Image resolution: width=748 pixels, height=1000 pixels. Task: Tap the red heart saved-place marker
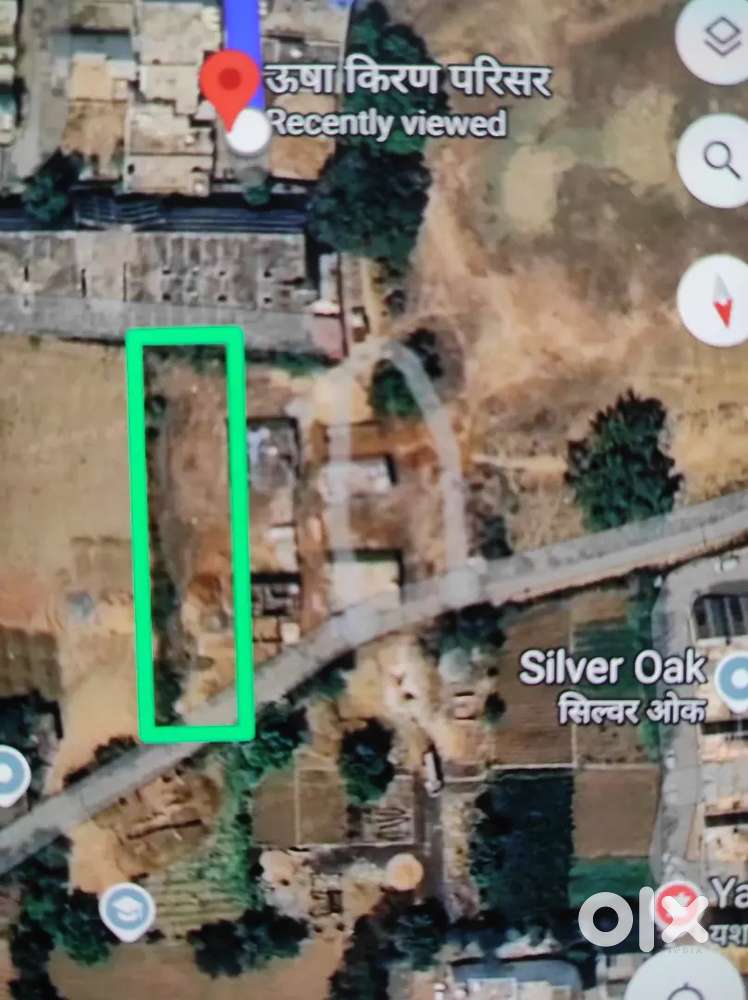[x=684, y=898]
